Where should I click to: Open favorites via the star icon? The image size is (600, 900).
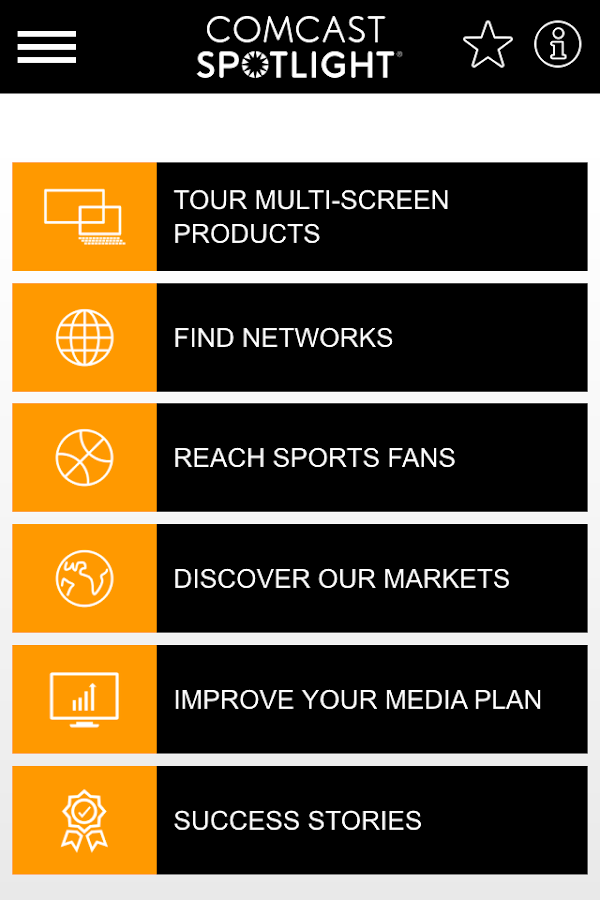click(487, 45)
